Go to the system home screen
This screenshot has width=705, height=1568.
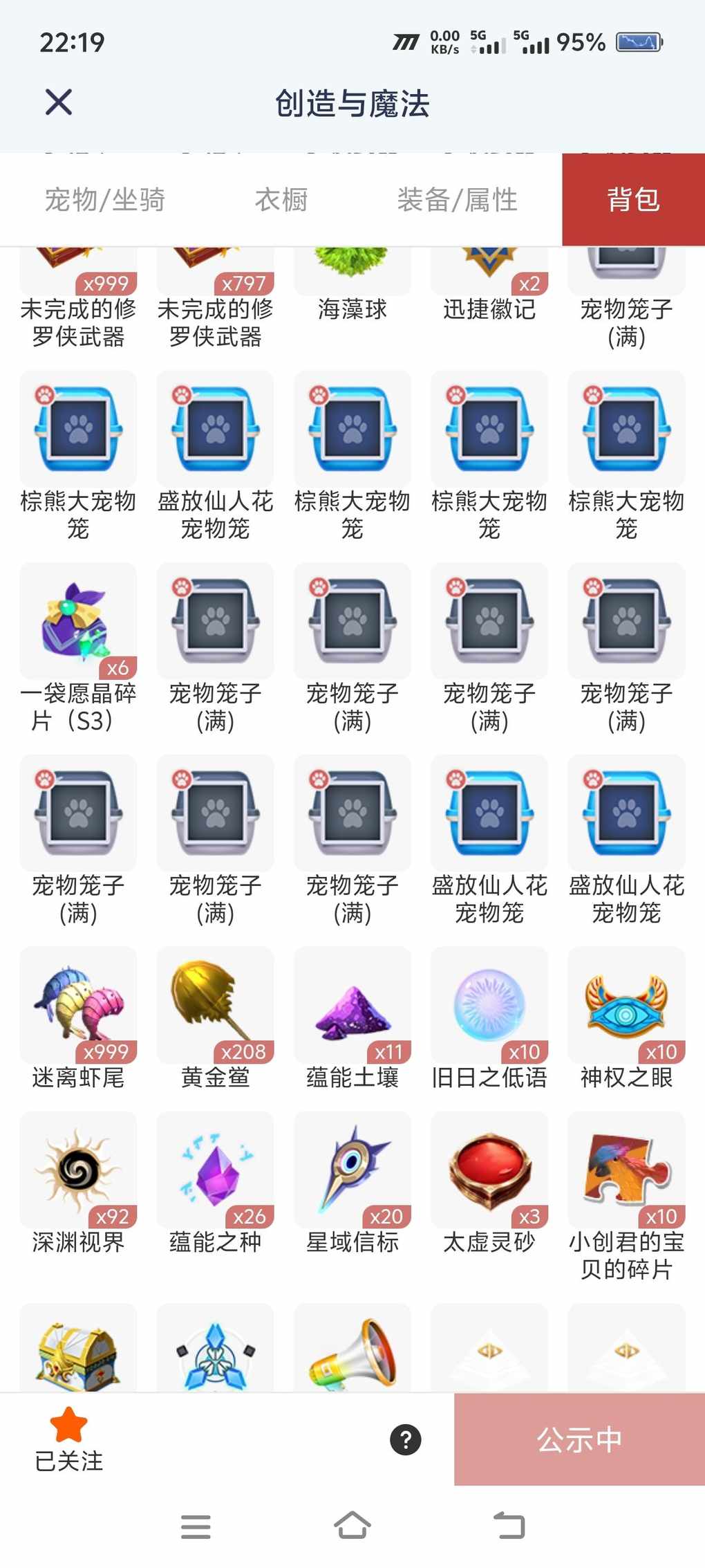pyautogui.click(x=352, y=1526)
